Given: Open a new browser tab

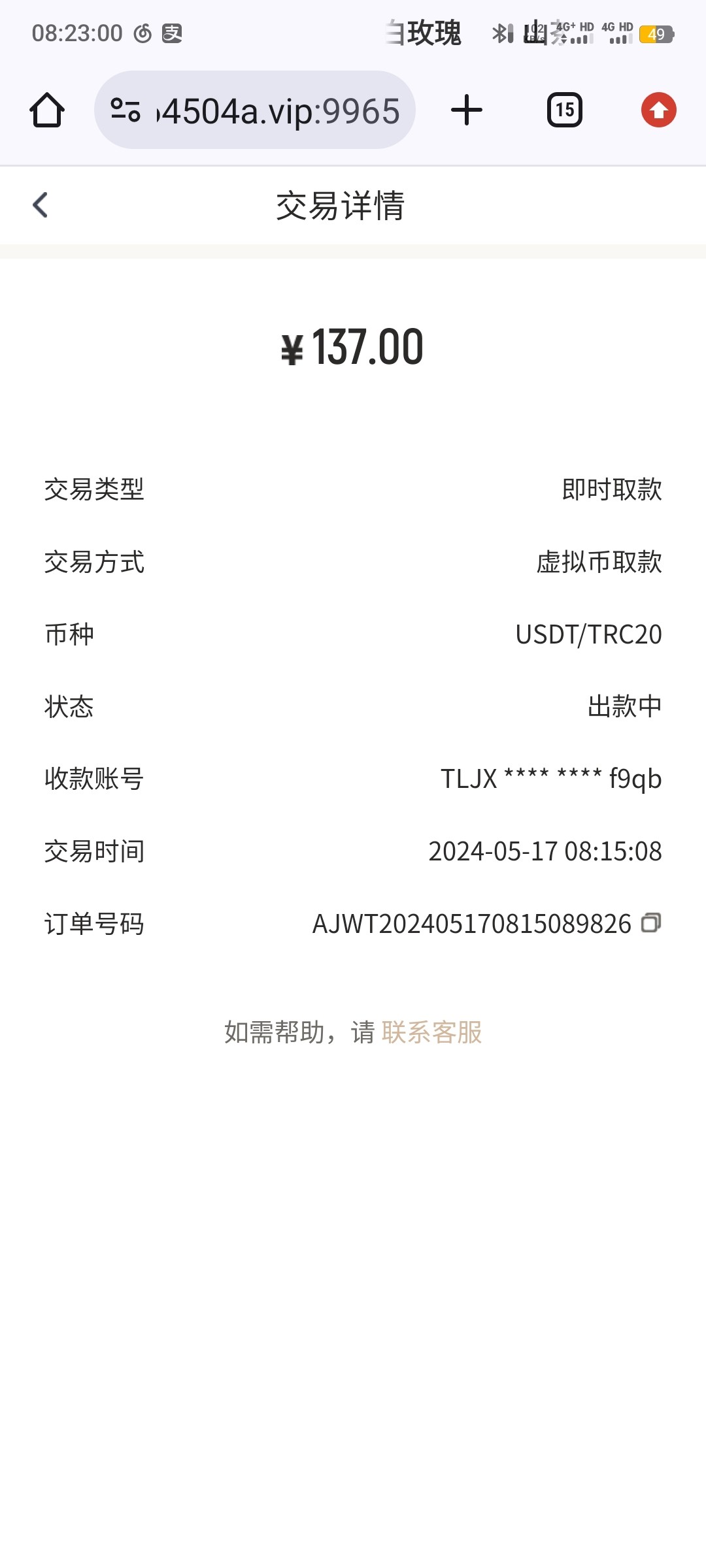Looking at the screenshot, I should tap(467, 110).
